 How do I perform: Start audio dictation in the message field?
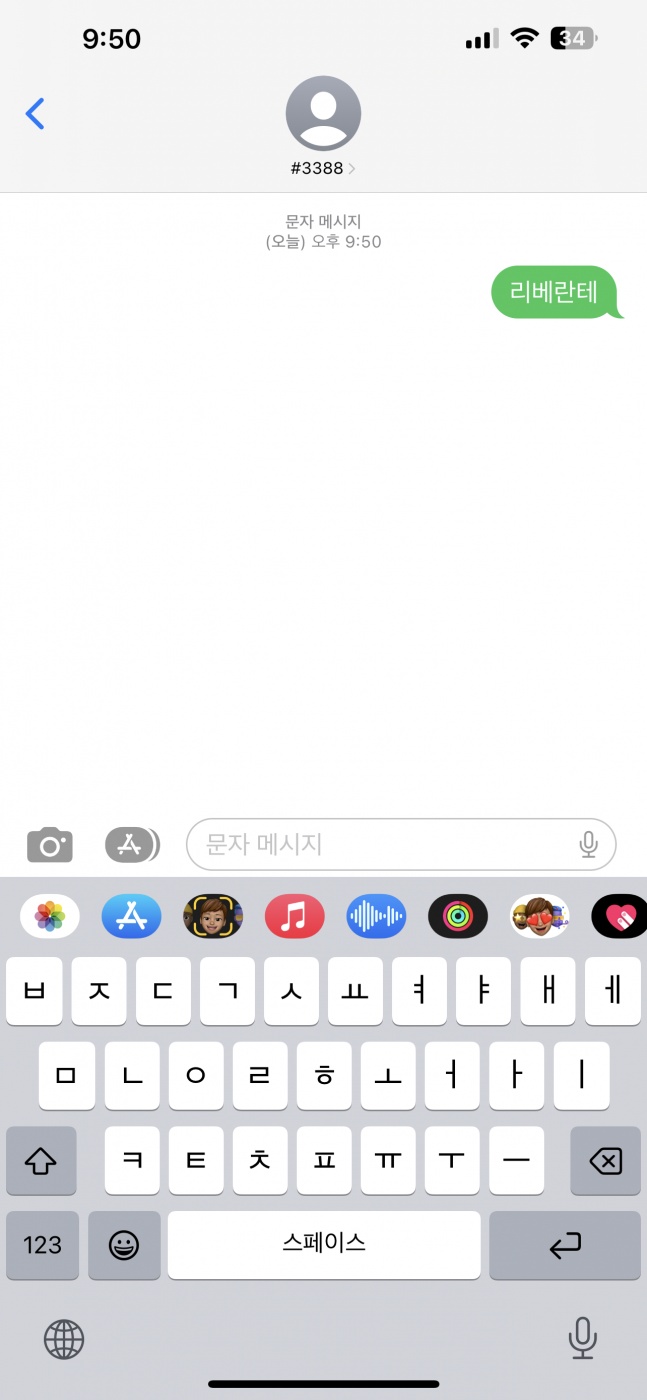(x=589, y=845)
